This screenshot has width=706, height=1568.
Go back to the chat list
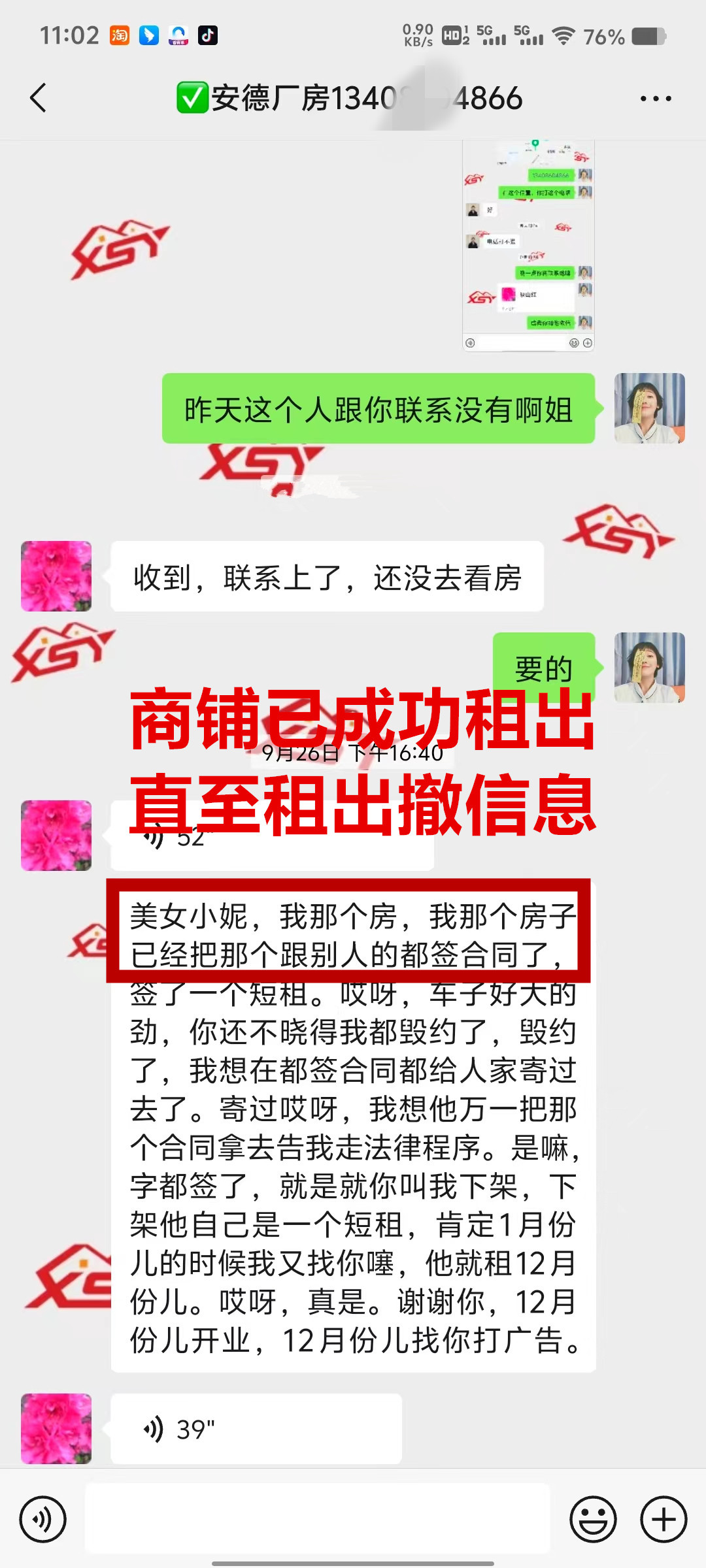[38, 98]
